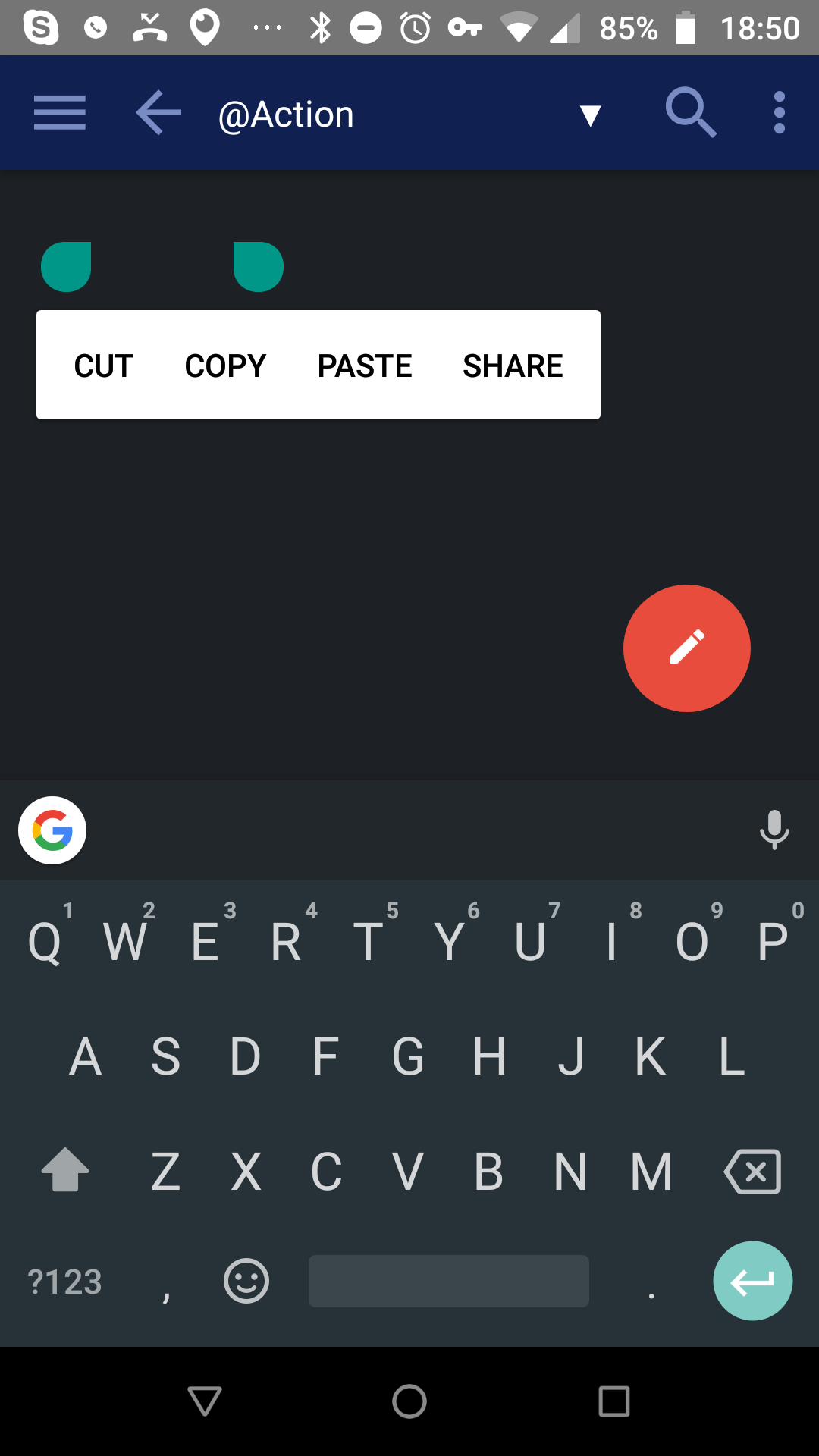Tap the search icon in the toolbar
Screen dimensions: 819x1456
pos(691,112)
